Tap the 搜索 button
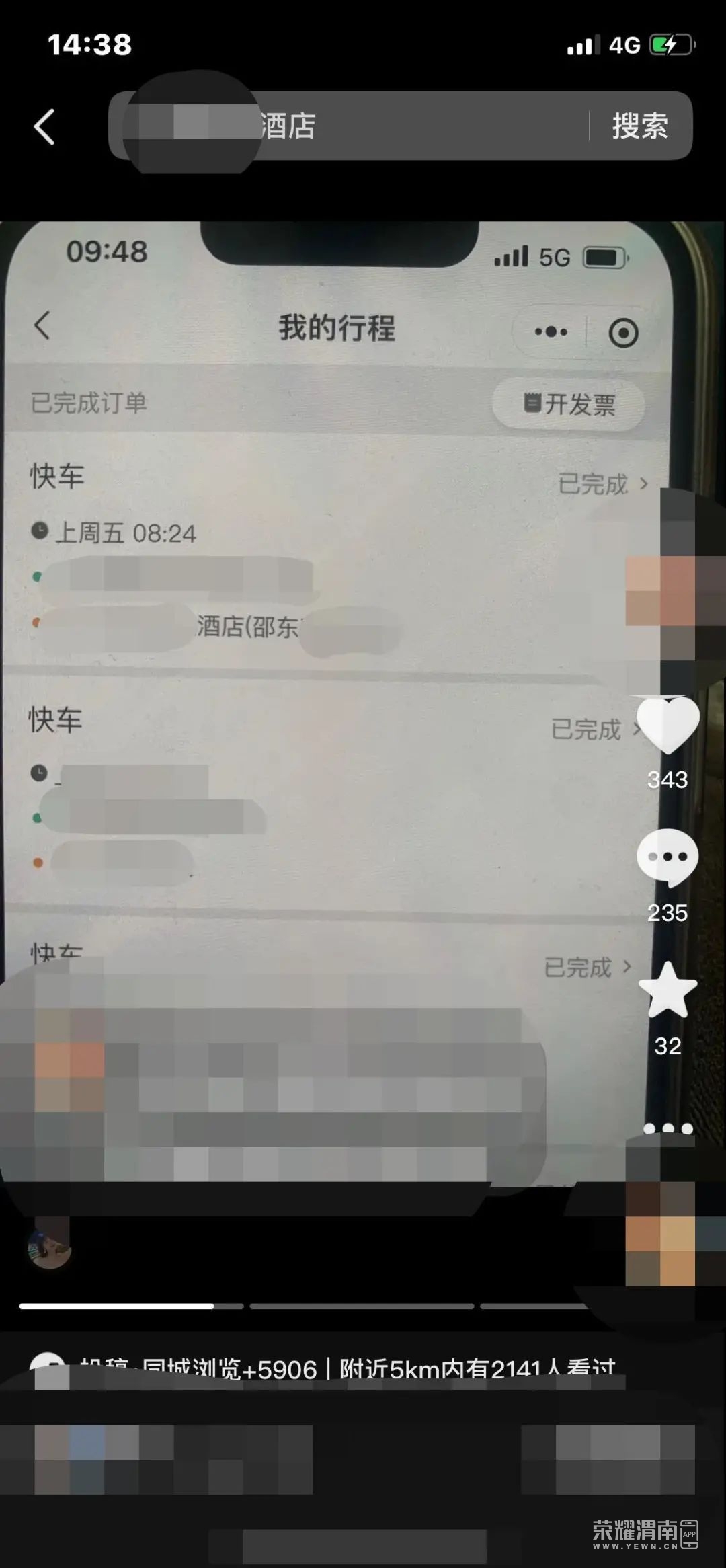 (639, 126)
